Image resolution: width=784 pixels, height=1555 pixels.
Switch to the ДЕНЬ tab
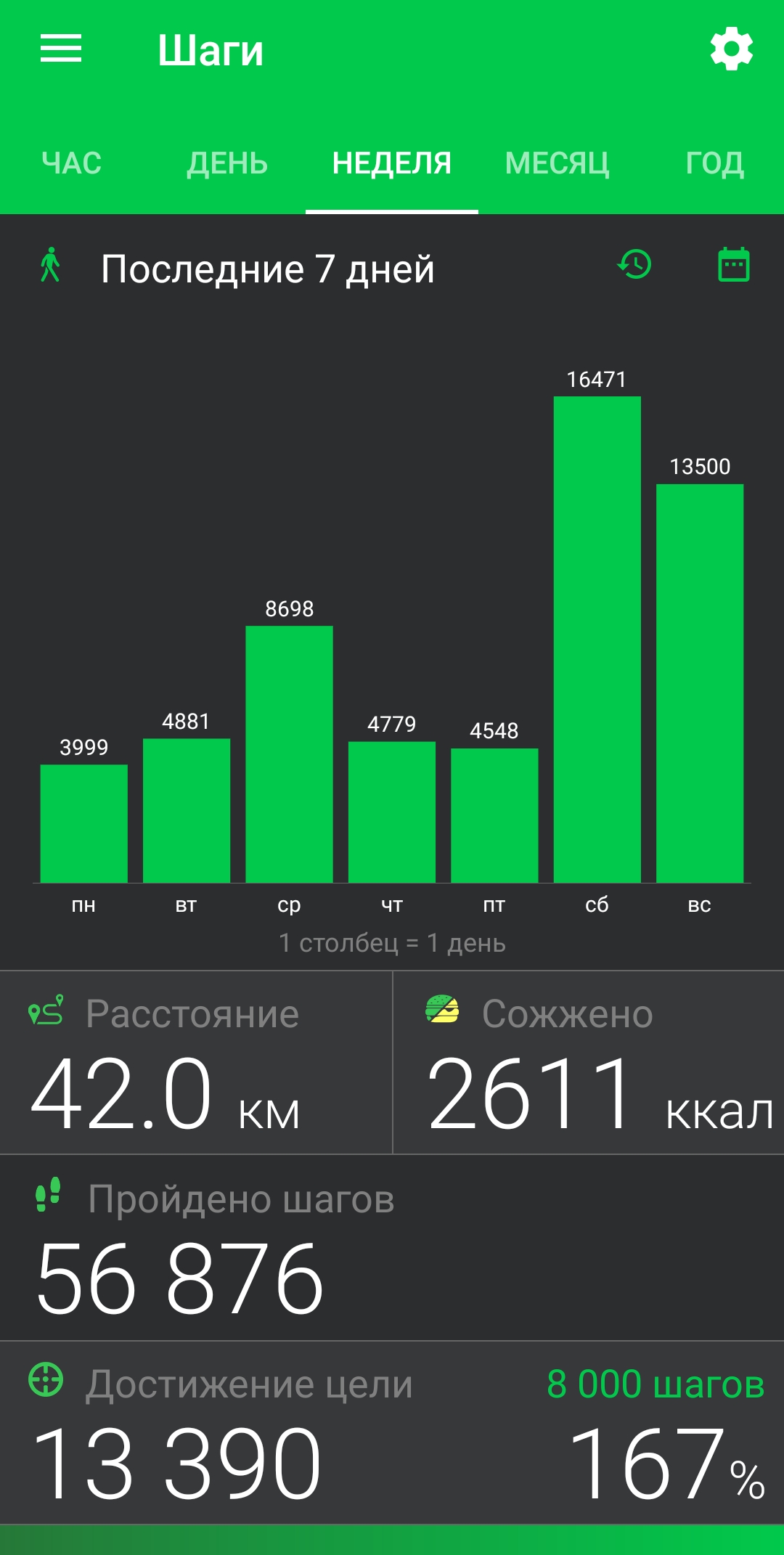click(227, 163)
